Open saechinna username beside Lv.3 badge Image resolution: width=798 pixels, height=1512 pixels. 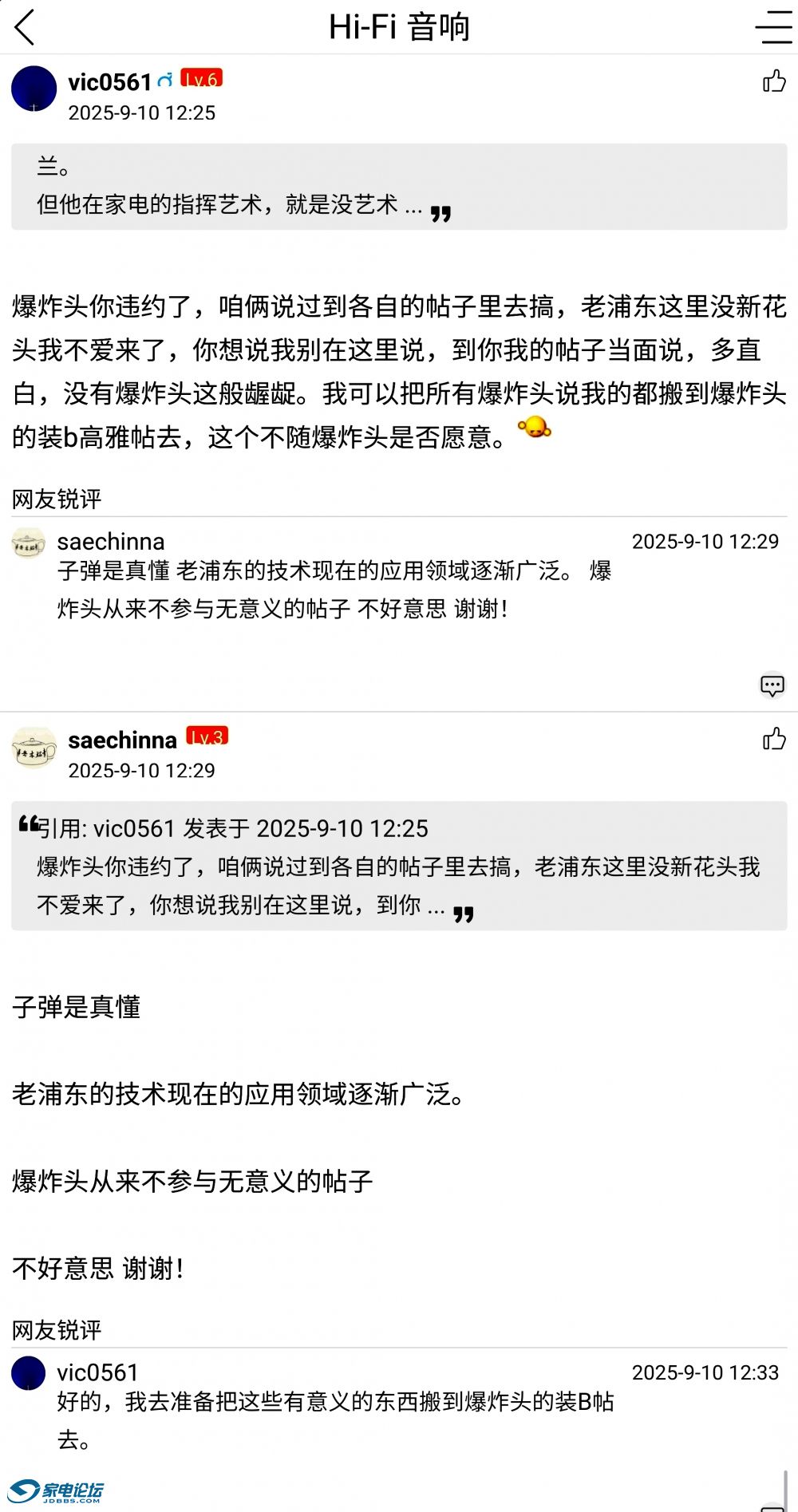click(122, 740)
